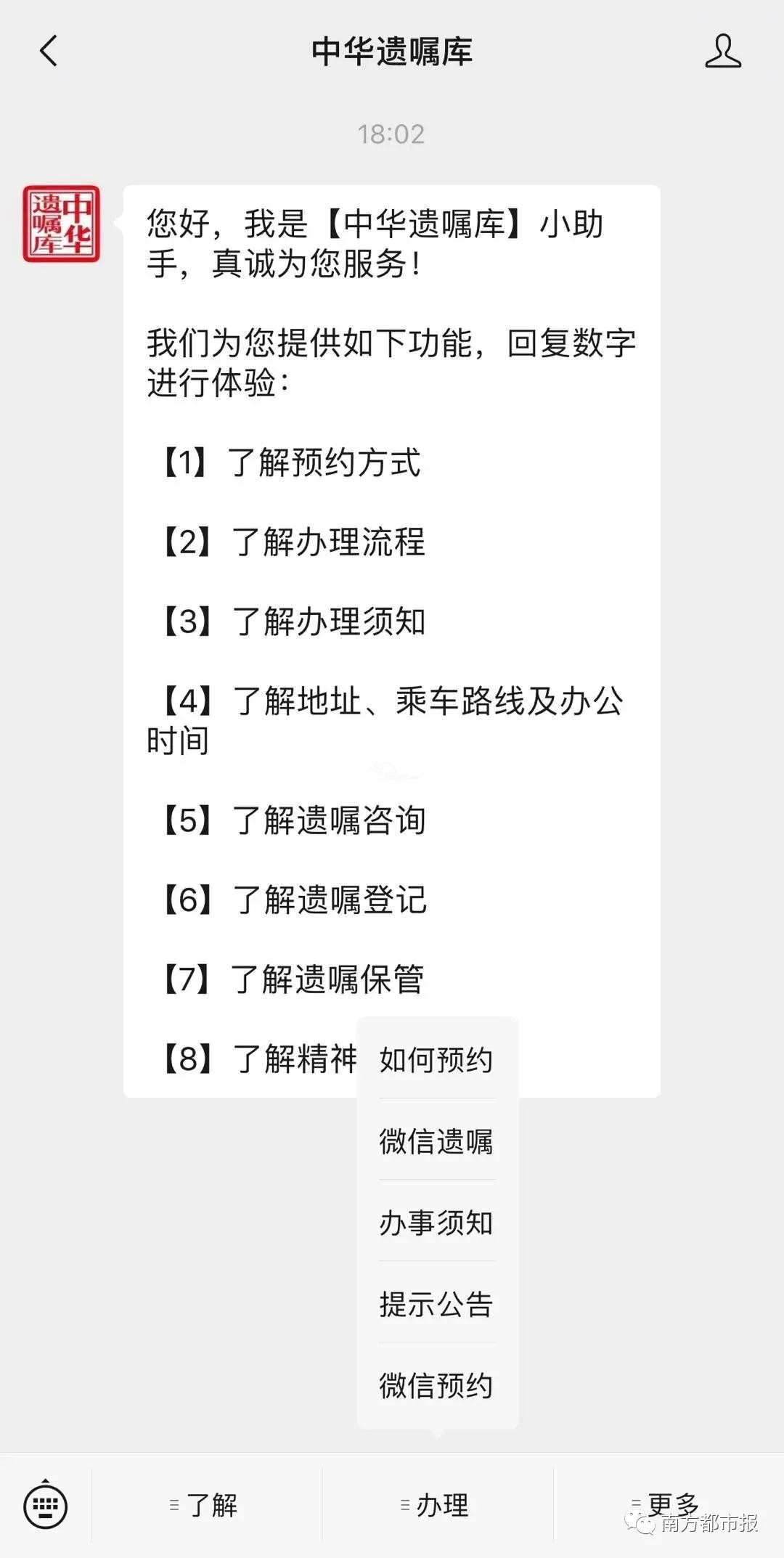The width and height of the screenshot is (784, 1558).
Task: Switch to keyboard input mode
Action: tap(45, 1506)
